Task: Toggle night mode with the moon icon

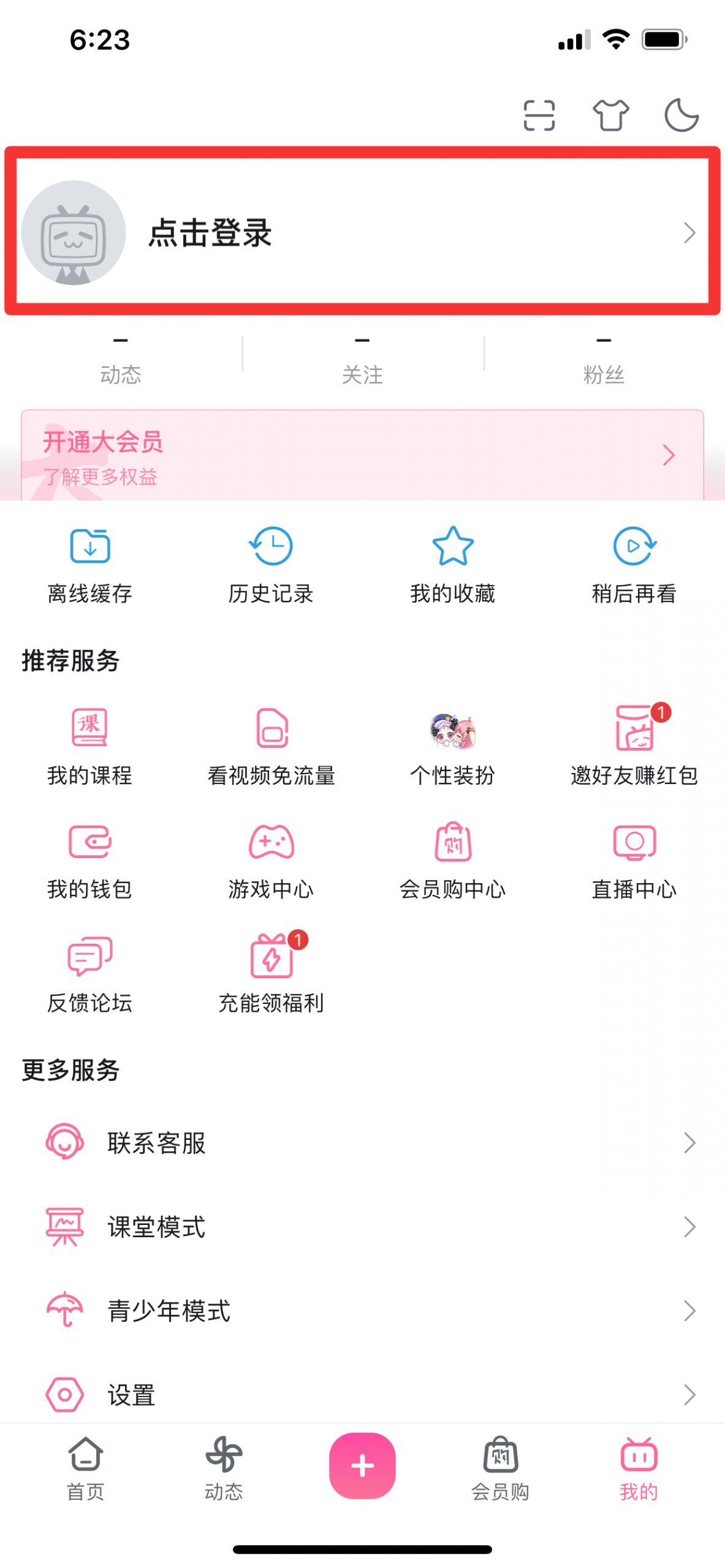Action: coord(681,115)
